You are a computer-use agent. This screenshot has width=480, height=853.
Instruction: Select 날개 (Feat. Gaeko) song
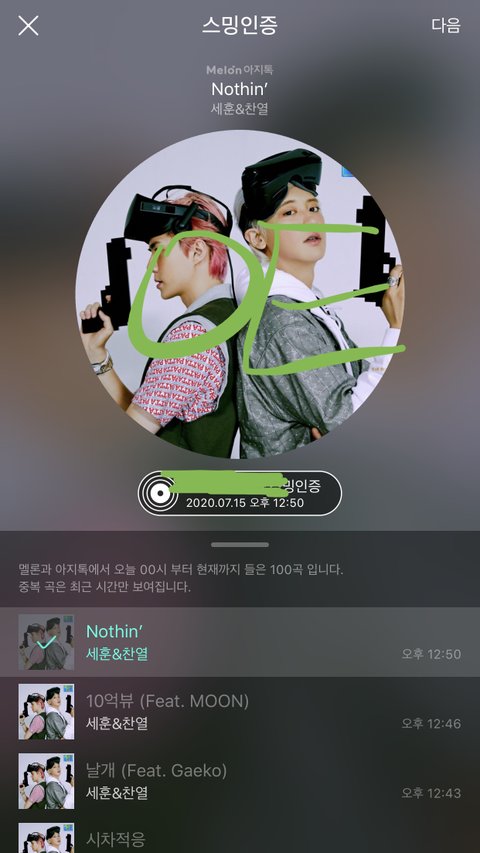240,781
